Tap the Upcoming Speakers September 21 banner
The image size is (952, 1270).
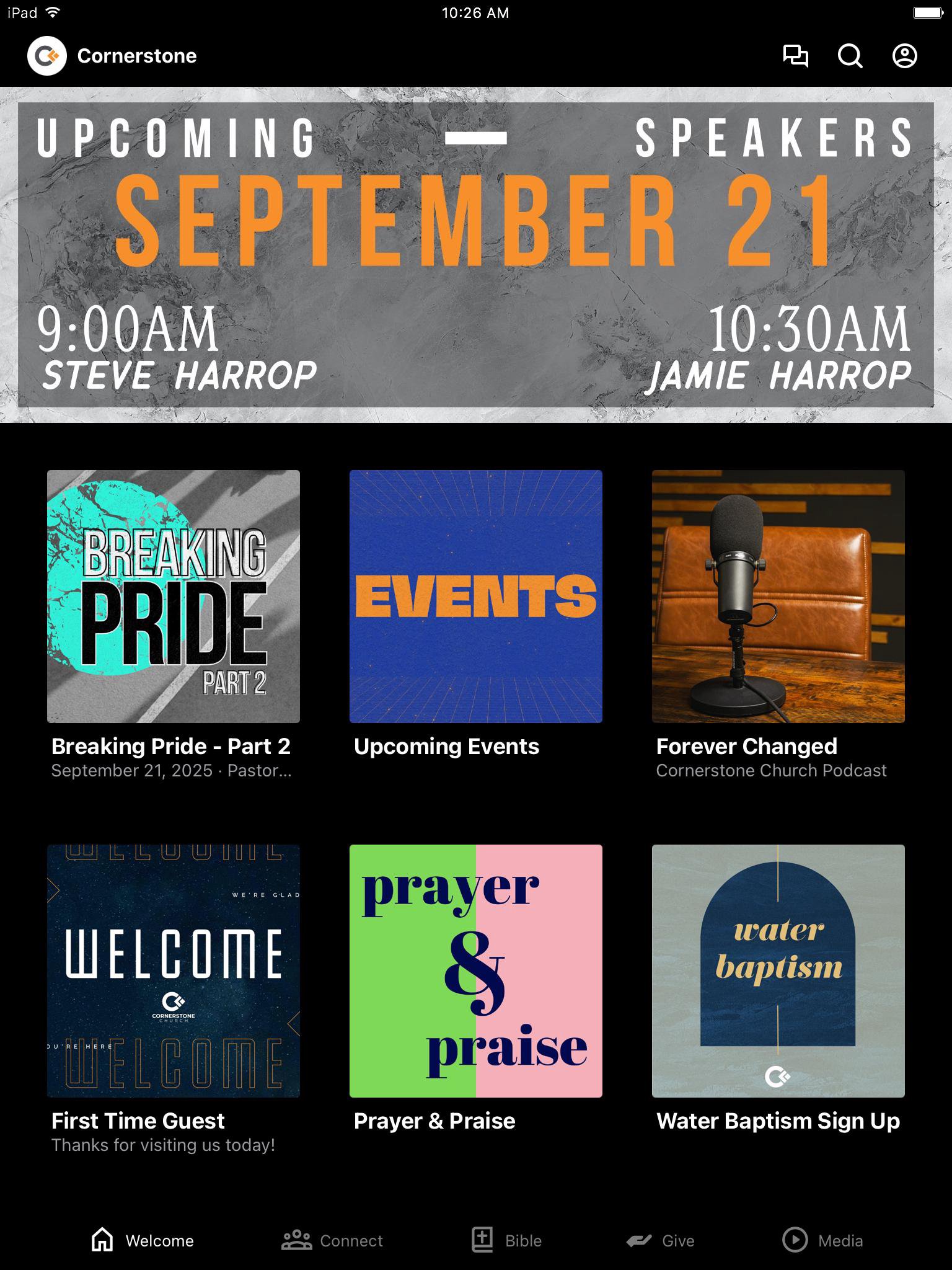click(476, 254)
